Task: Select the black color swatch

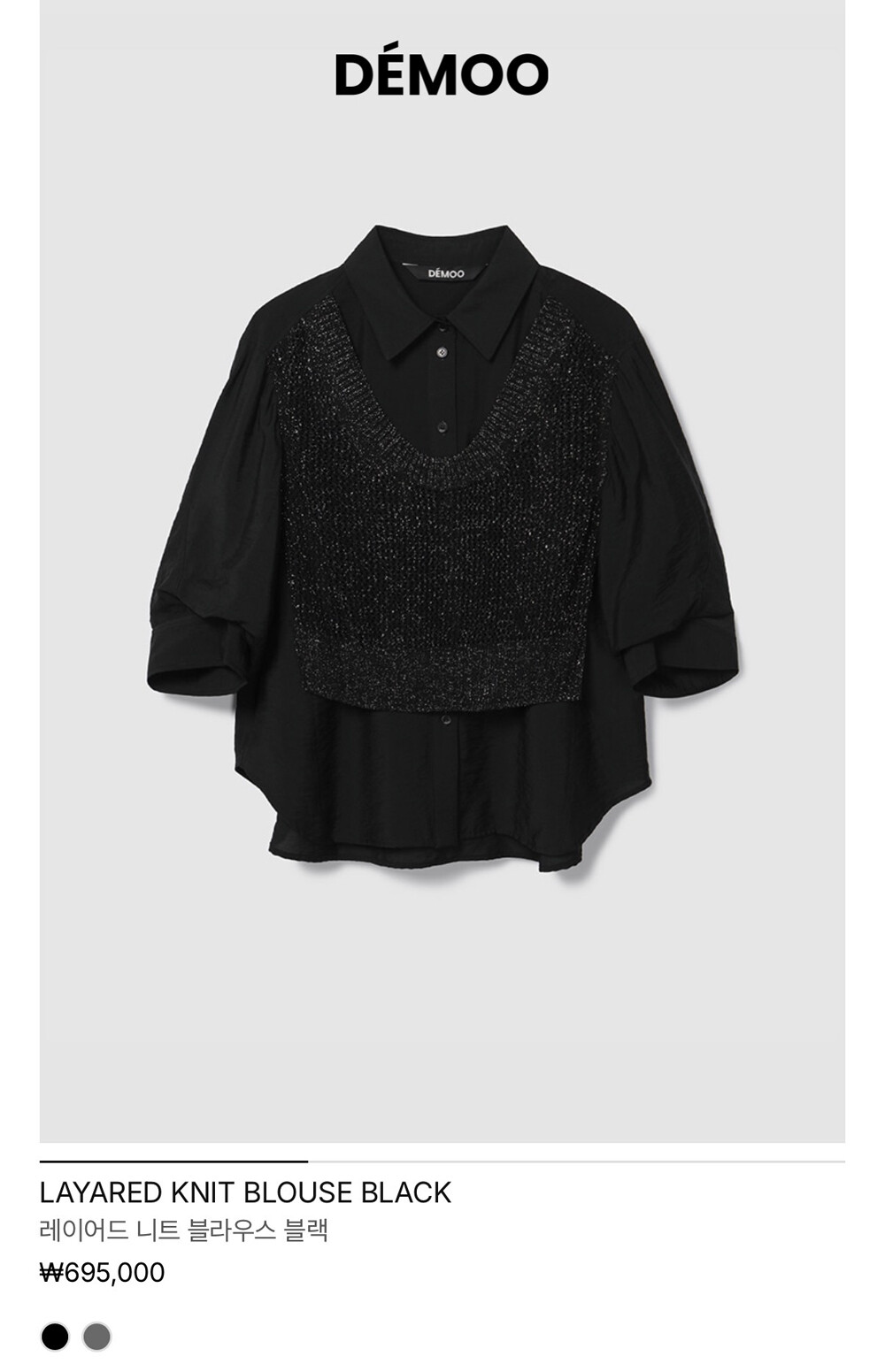Action: [x=55, y=1336]
